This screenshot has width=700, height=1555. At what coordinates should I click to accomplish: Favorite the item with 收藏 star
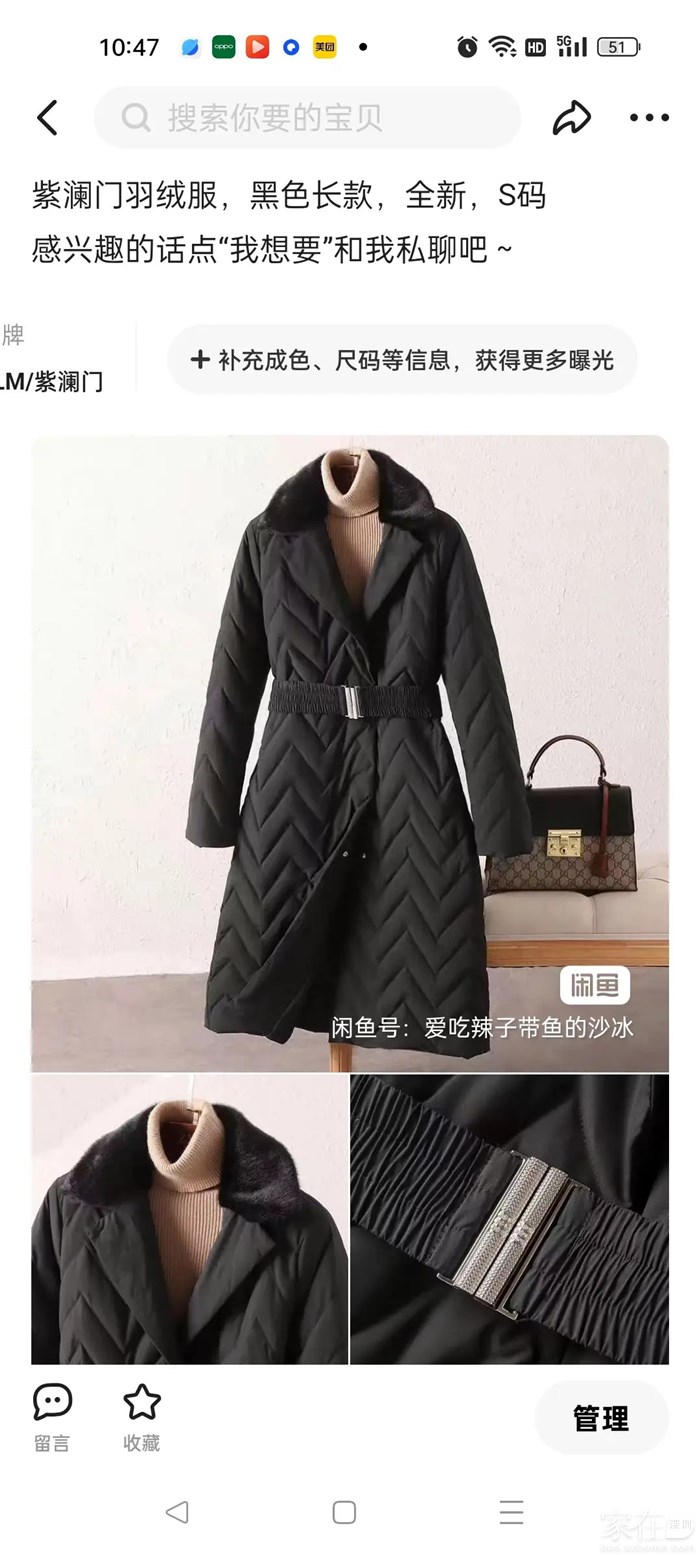coord(141,1416)
